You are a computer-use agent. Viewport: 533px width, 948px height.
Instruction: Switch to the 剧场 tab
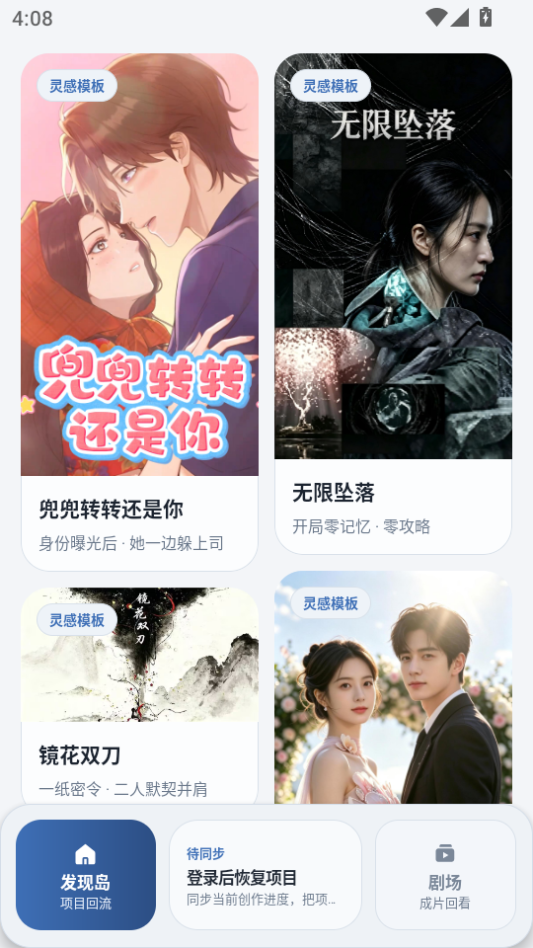click(445, 874)
